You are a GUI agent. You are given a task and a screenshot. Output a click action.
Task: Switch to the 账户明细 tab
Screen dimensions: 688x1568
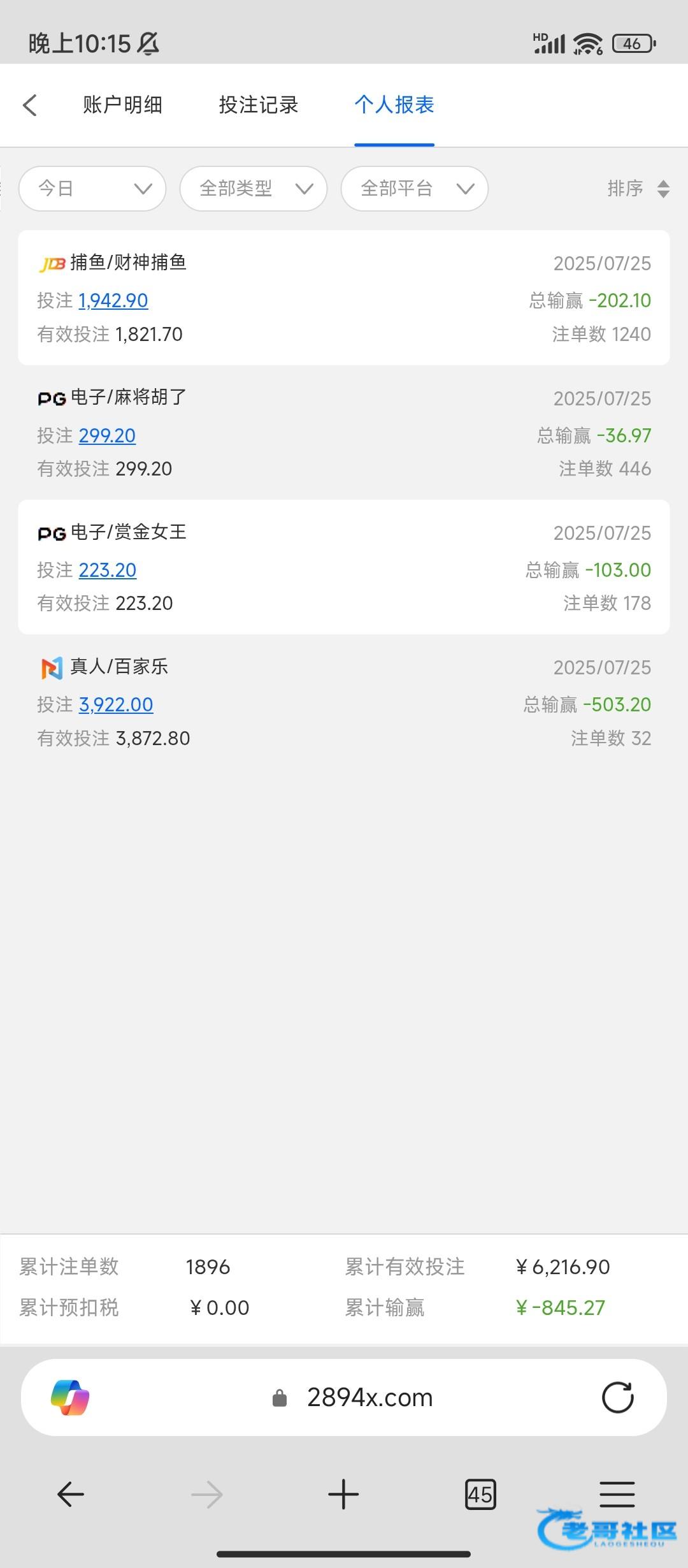tap(122, 105)
